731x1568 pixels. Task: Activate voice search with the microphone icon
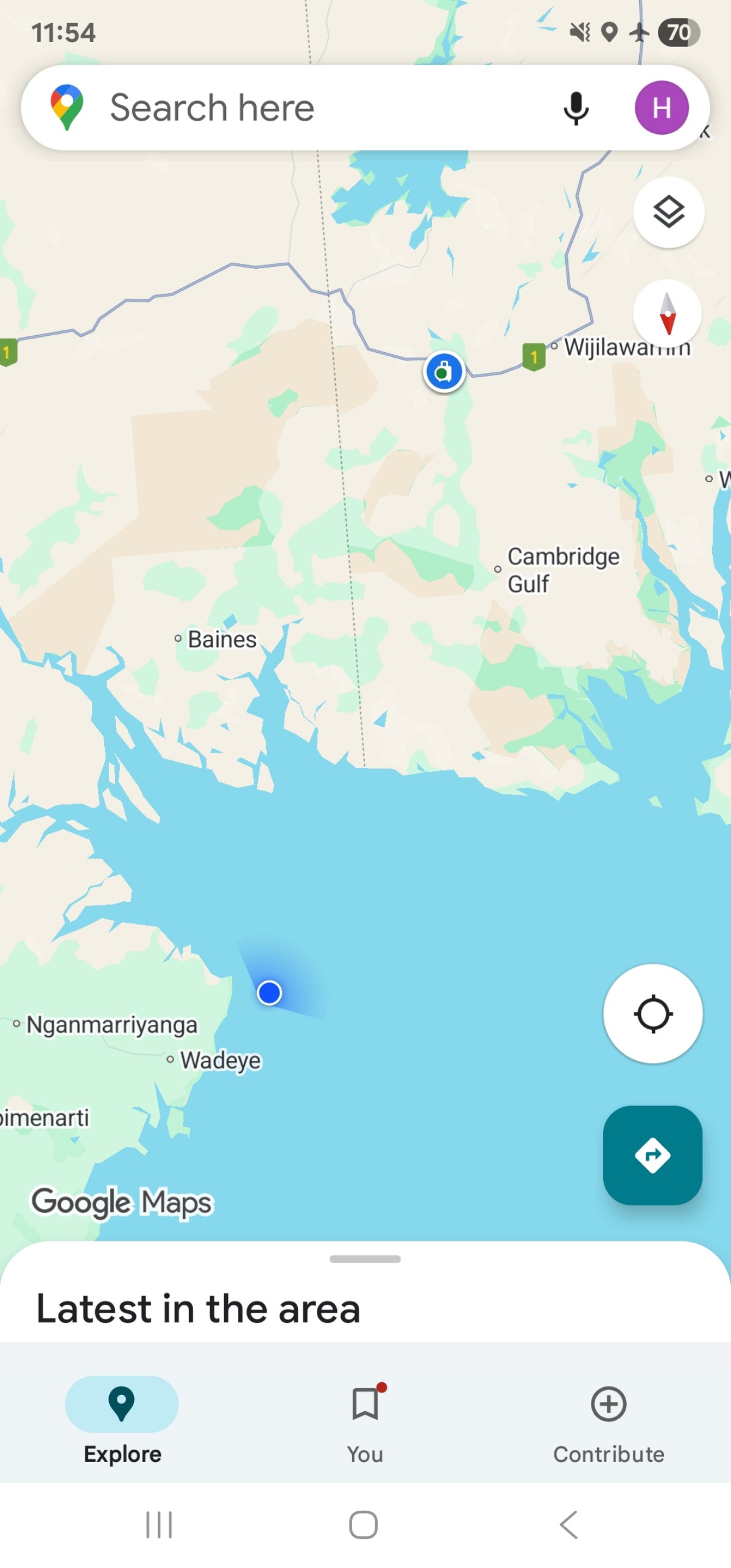pyautogui.click(x=574, y=108)
